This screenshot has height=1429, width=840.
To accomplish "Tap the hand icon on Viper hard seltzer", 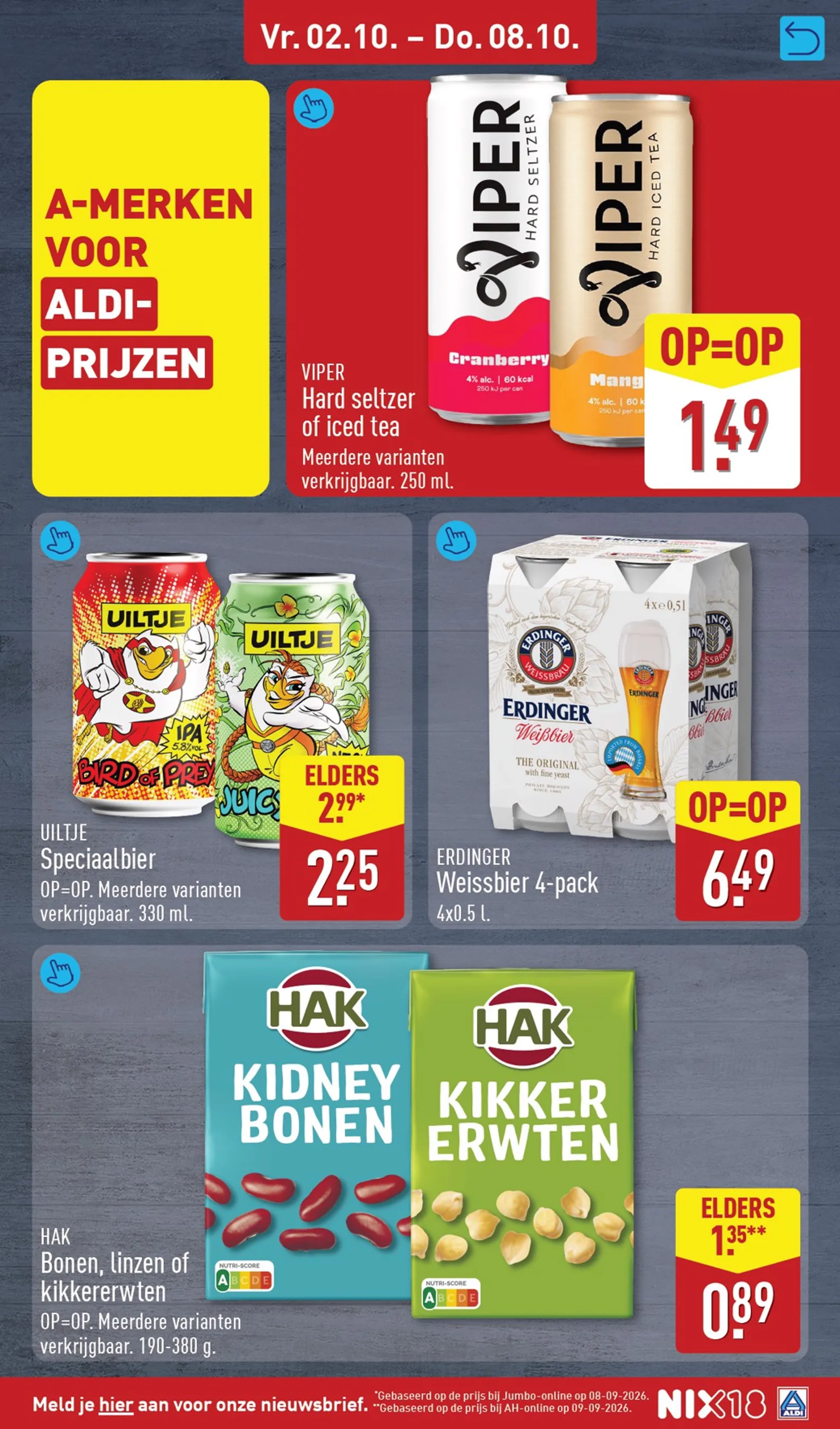I will point(314,108).
